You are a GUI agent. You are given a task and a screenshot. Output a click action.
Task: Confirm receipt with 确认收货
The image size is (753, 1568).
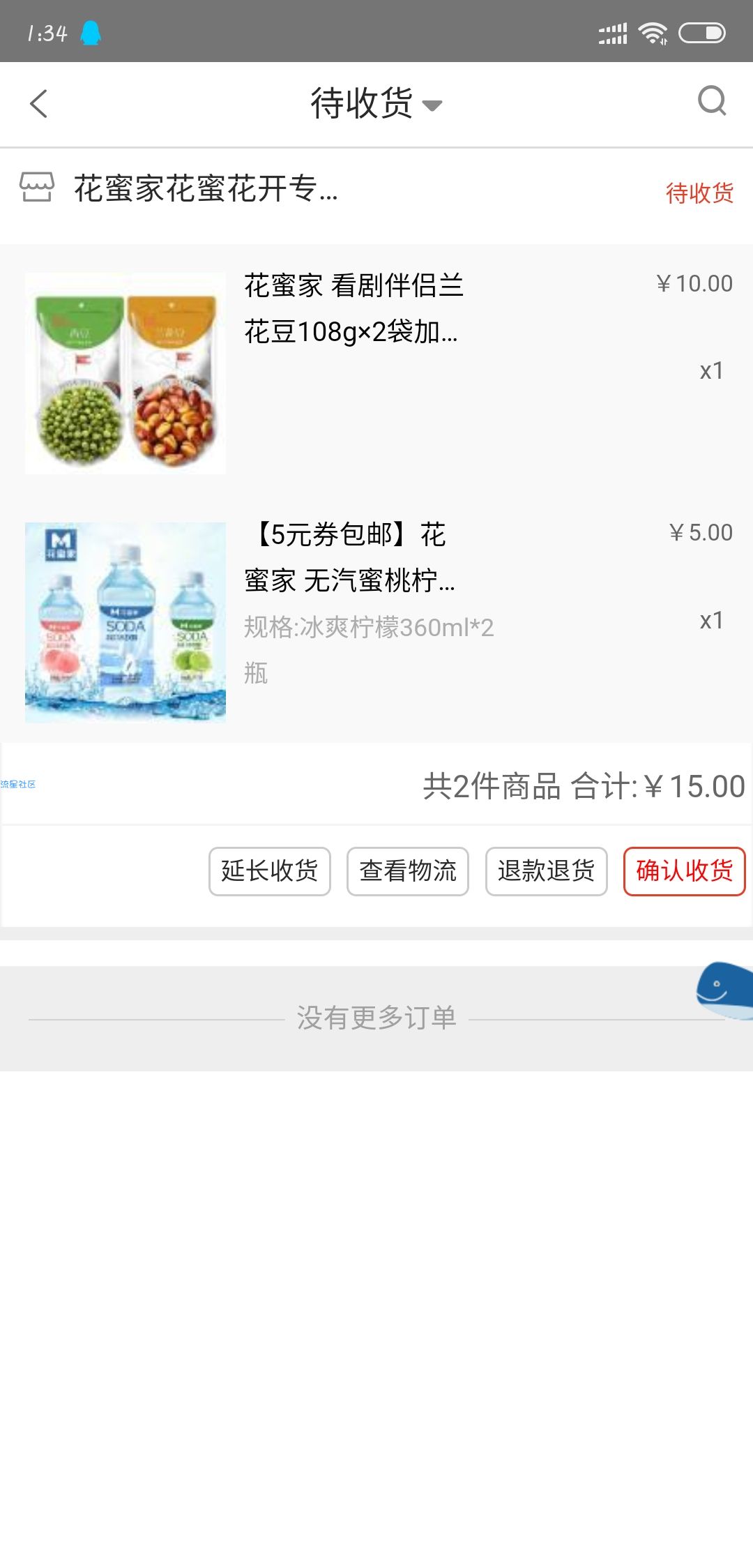pos(684,871)
